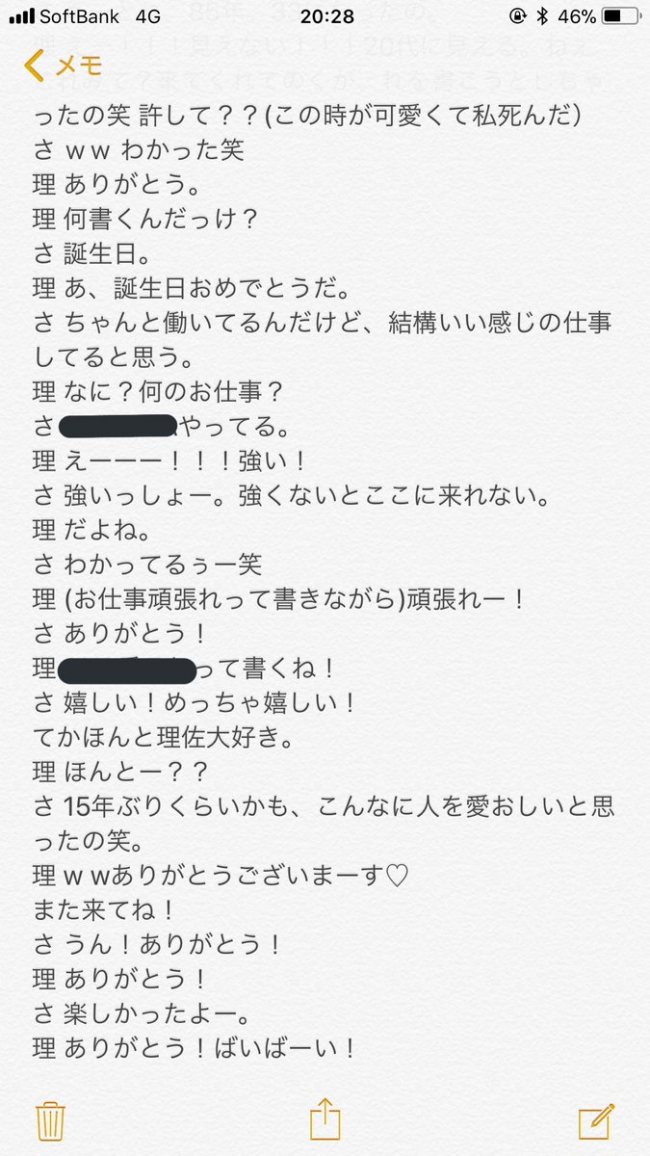Image resolution: width=650 pixels, height=1156 pixels.
Task: Compose a new note
Action: tap(596, 1121)
